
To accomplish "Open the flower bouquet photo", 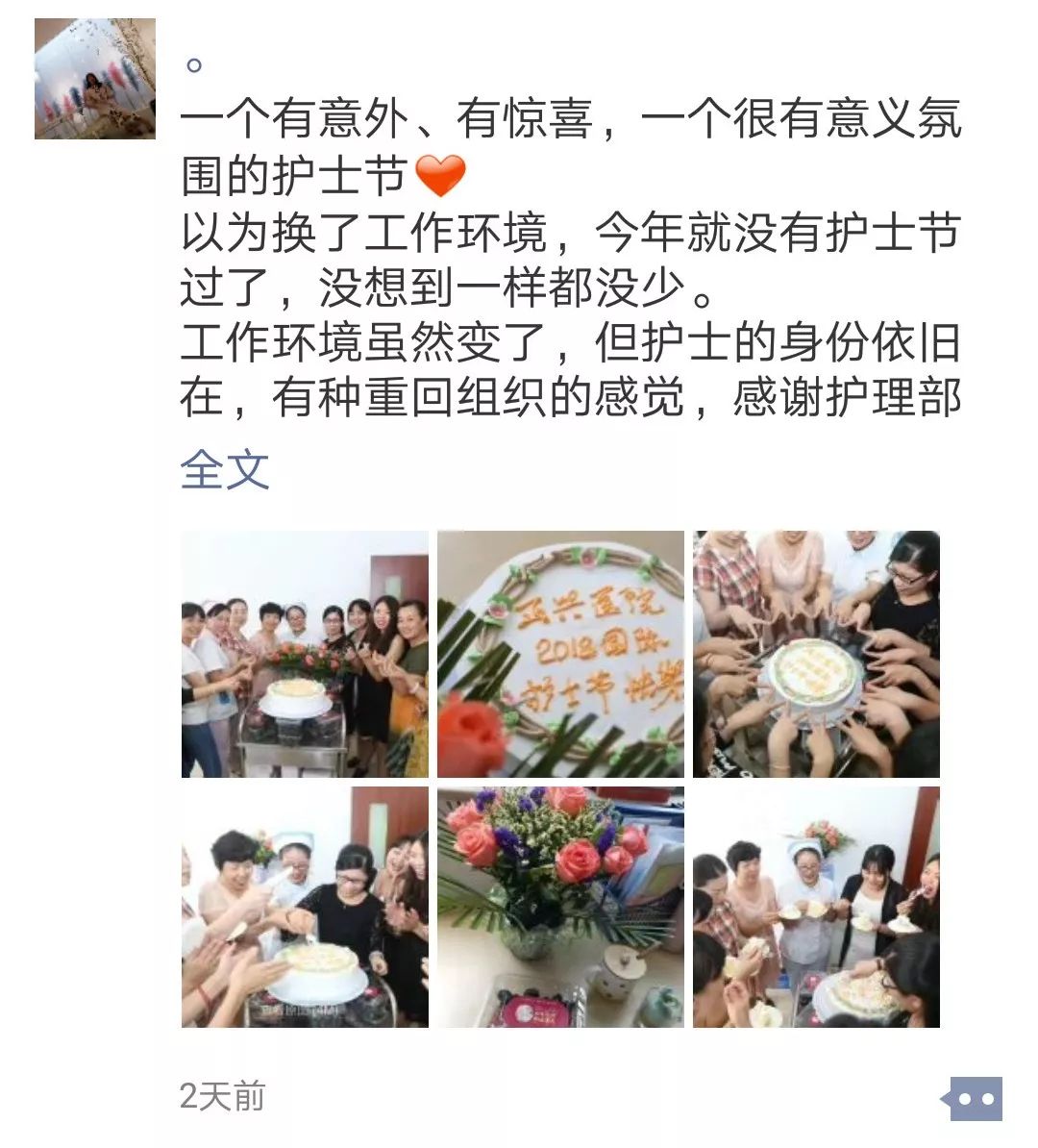I will 560,907.
